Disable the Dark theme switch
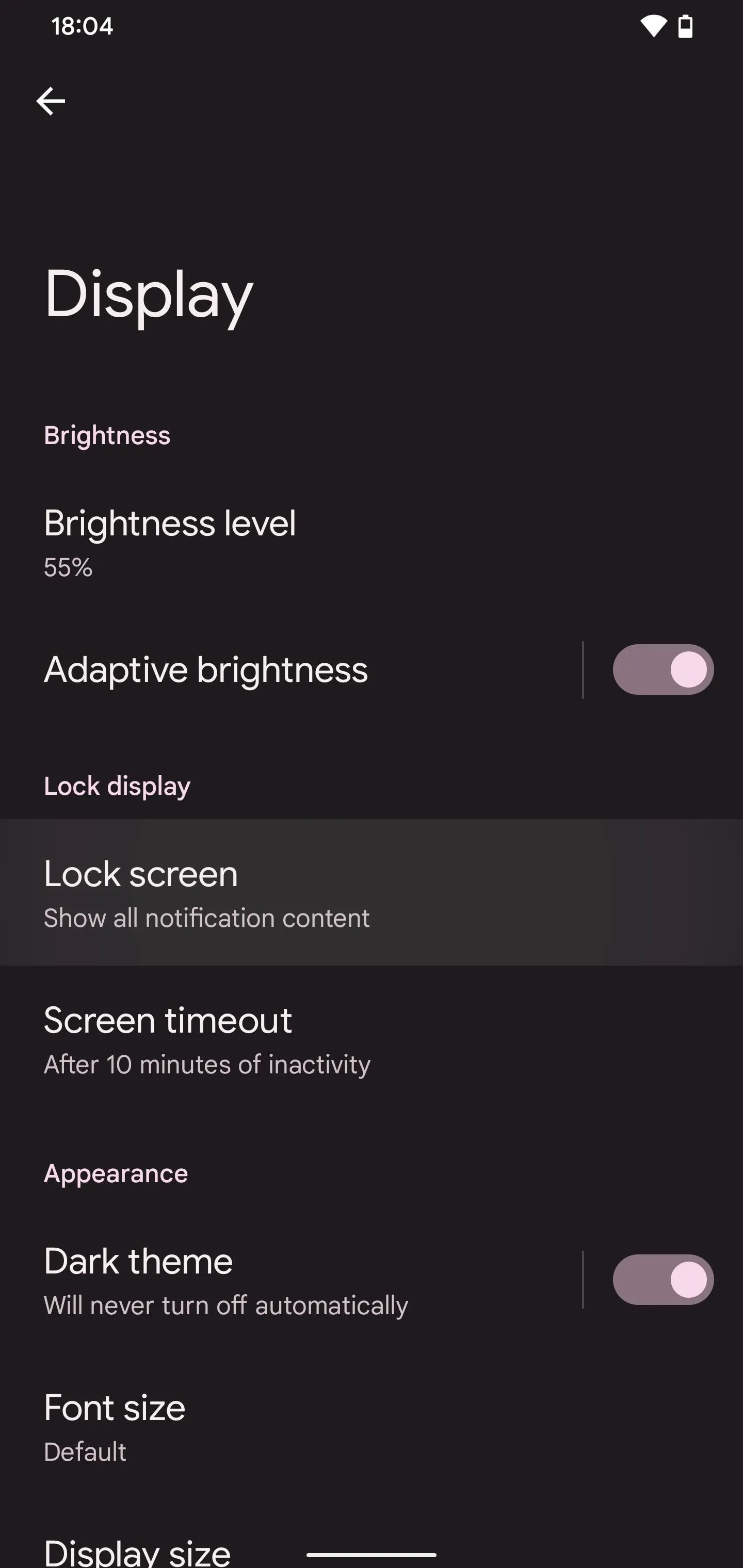The height and width of the screenshot is (1568, 743). pos(663,1280)
